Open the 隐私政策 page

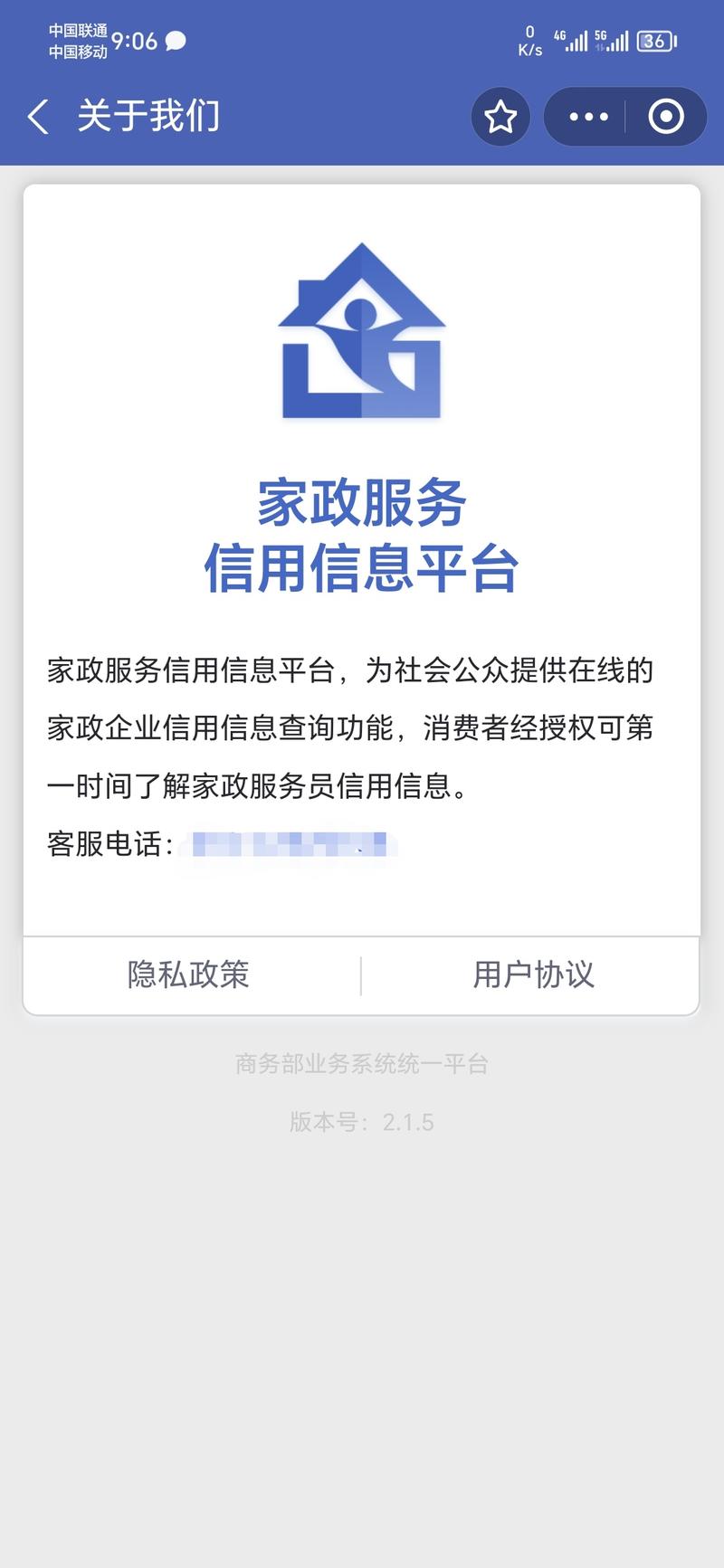coord(188,974)
